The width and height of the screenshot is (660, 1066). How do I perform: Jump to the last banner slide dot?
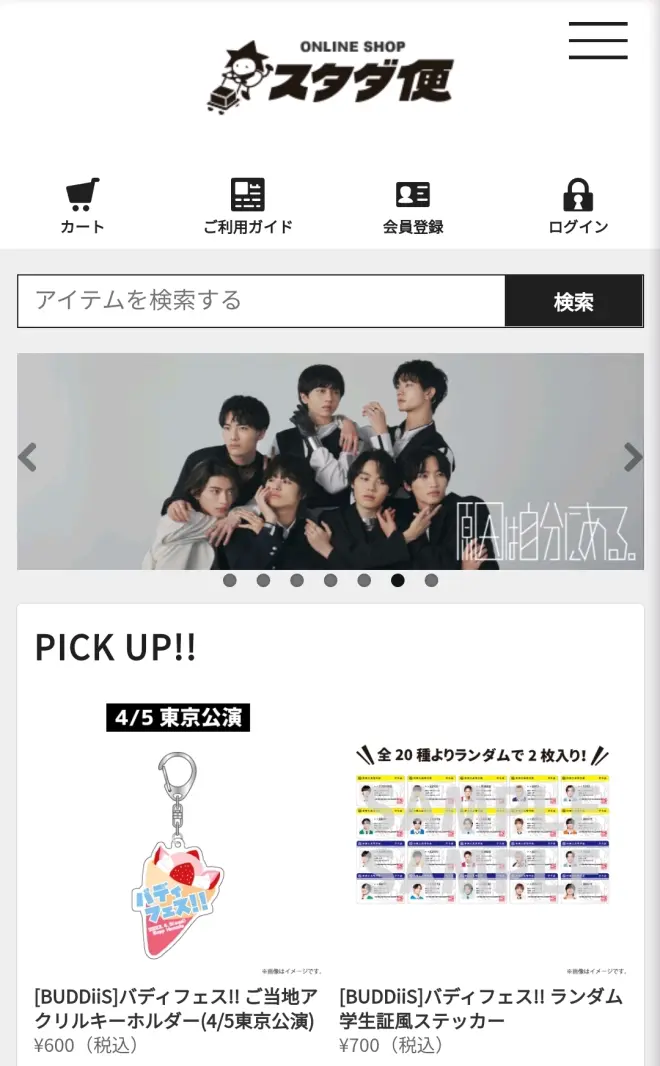tap(431, 580)
